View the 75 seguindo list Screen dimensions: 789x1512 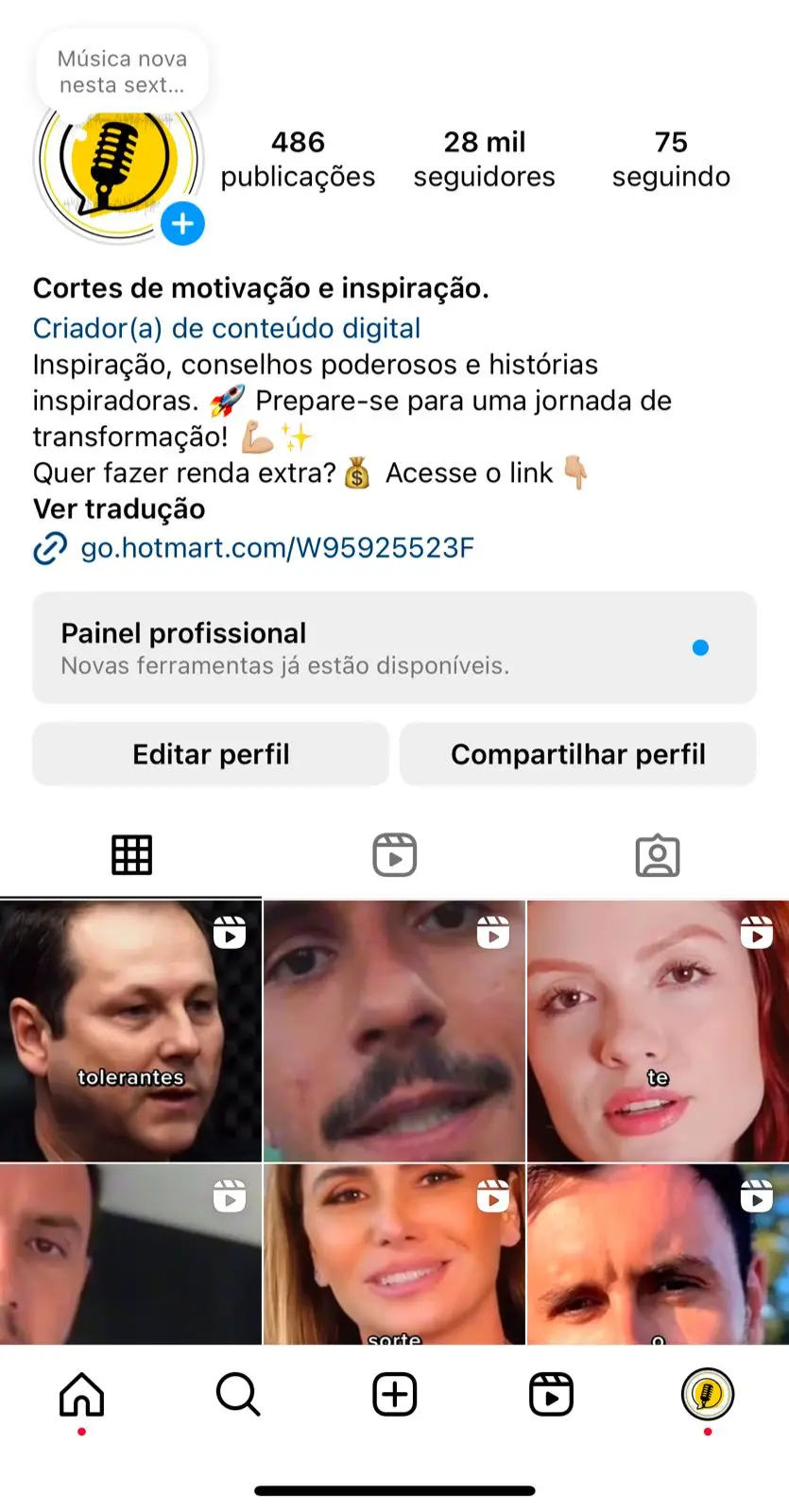click(671, 159)
